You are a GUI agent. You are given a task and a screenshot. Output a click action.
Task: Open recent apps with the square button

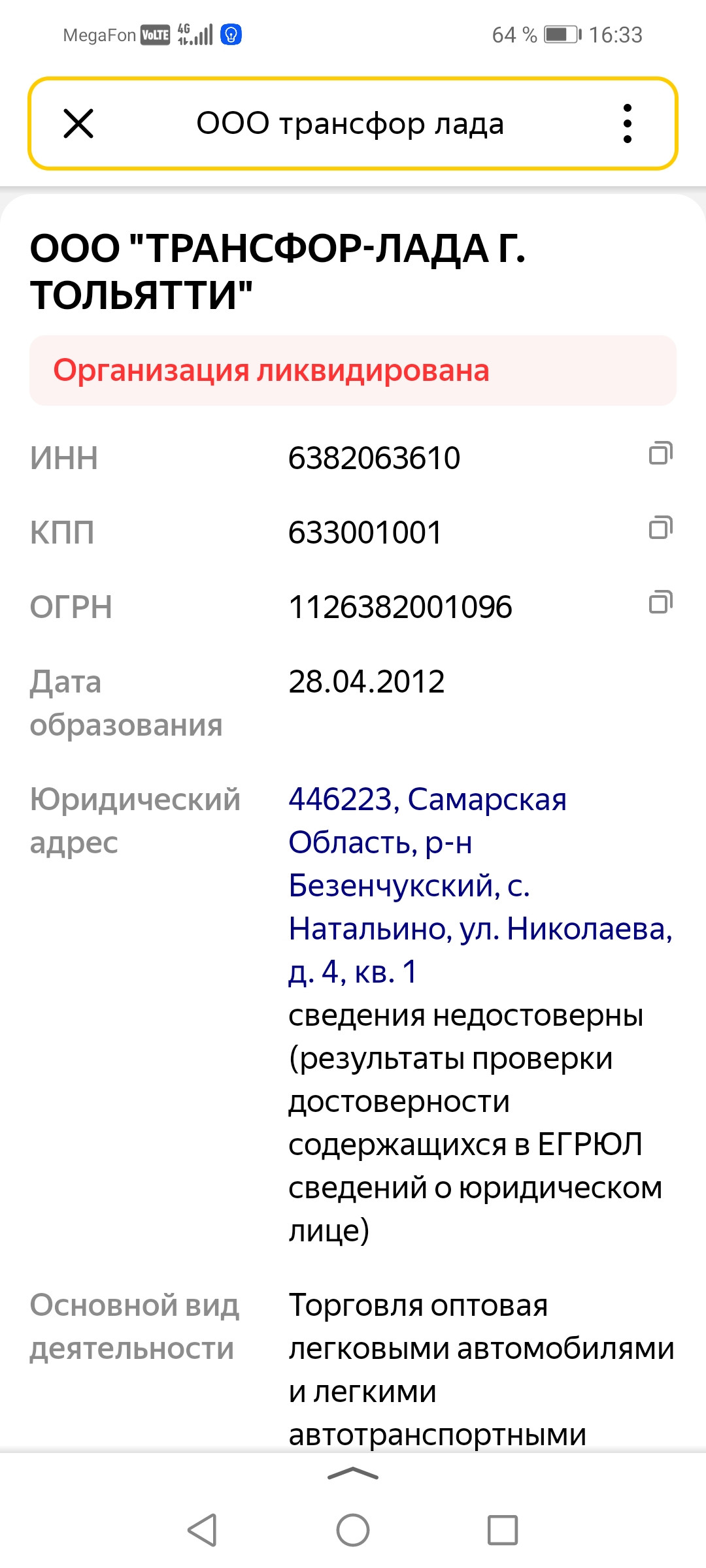(503, 1530)
